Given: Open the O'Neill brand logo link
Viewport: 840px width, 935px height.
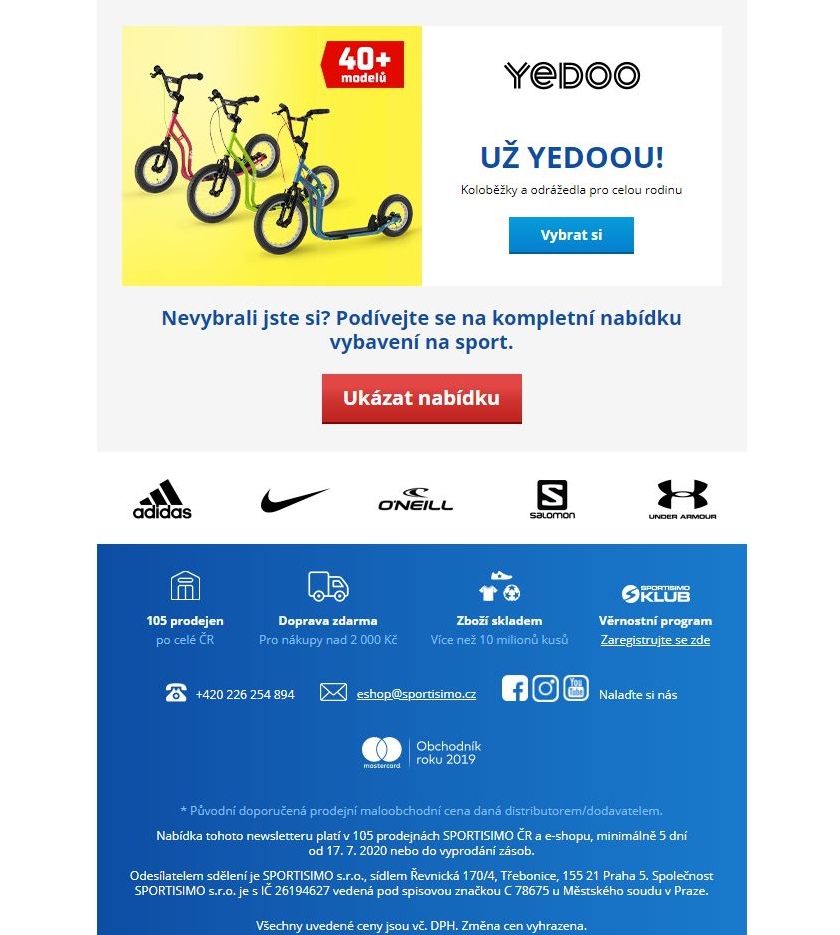Looking at the screenshot, I should [416, 500].
